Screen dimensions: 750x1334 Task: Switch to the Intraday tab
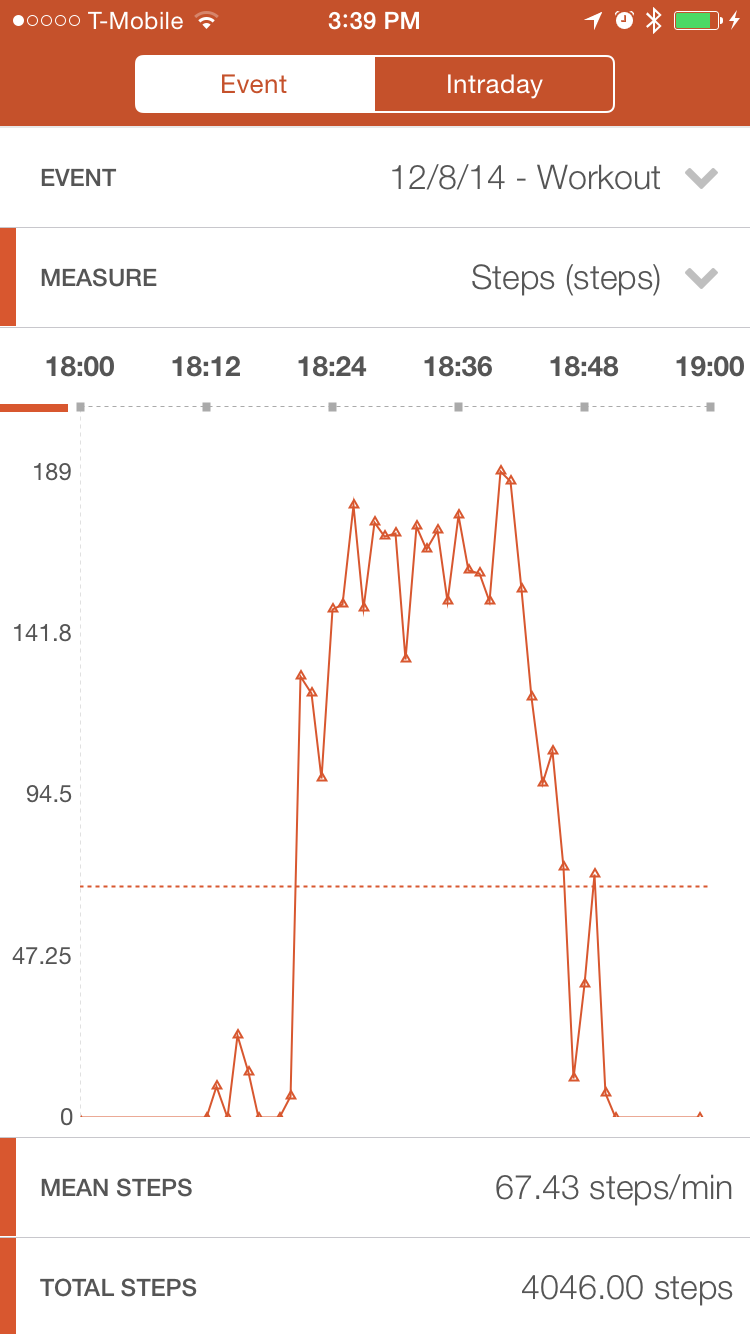pos(494,84)
